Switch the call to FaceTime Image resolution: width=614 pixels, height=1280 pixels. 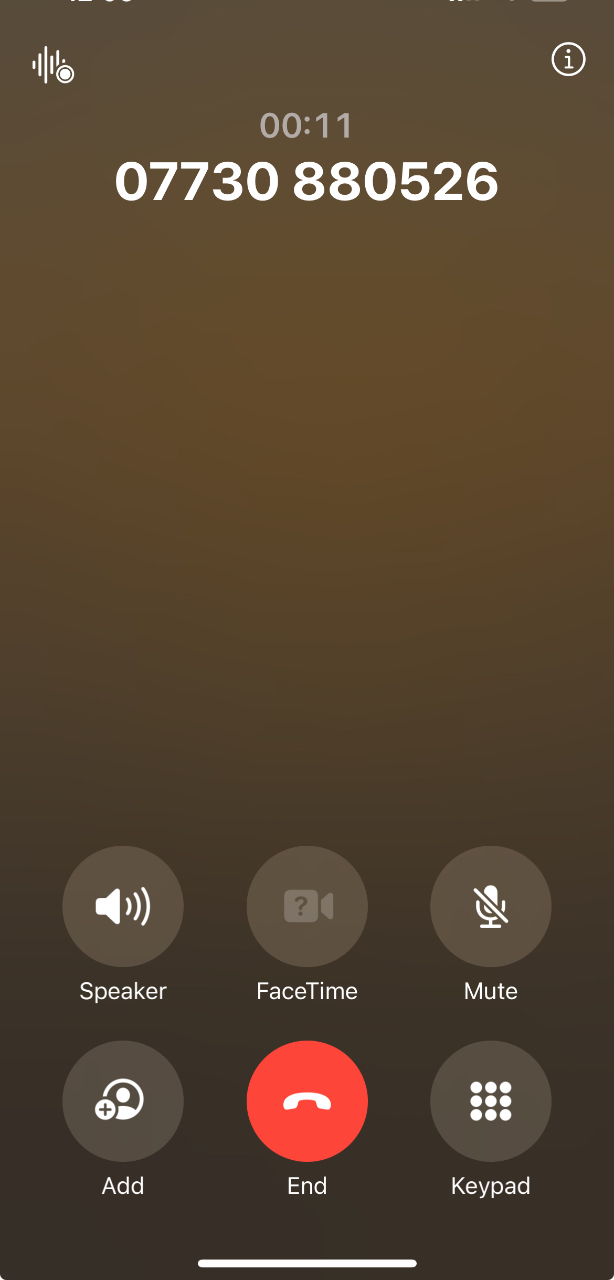(x=307, y=907)
